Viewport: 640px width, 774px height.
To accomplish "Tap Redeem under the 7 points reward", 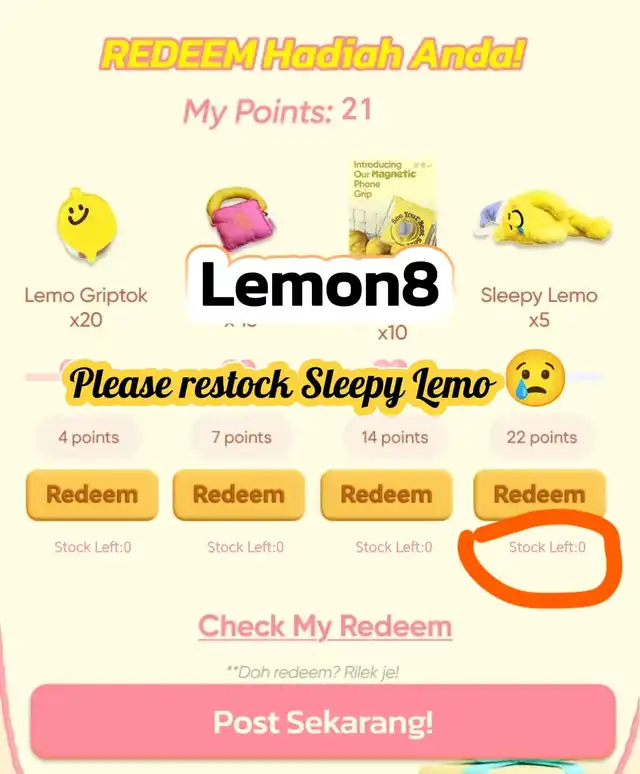I will point(239,495).
